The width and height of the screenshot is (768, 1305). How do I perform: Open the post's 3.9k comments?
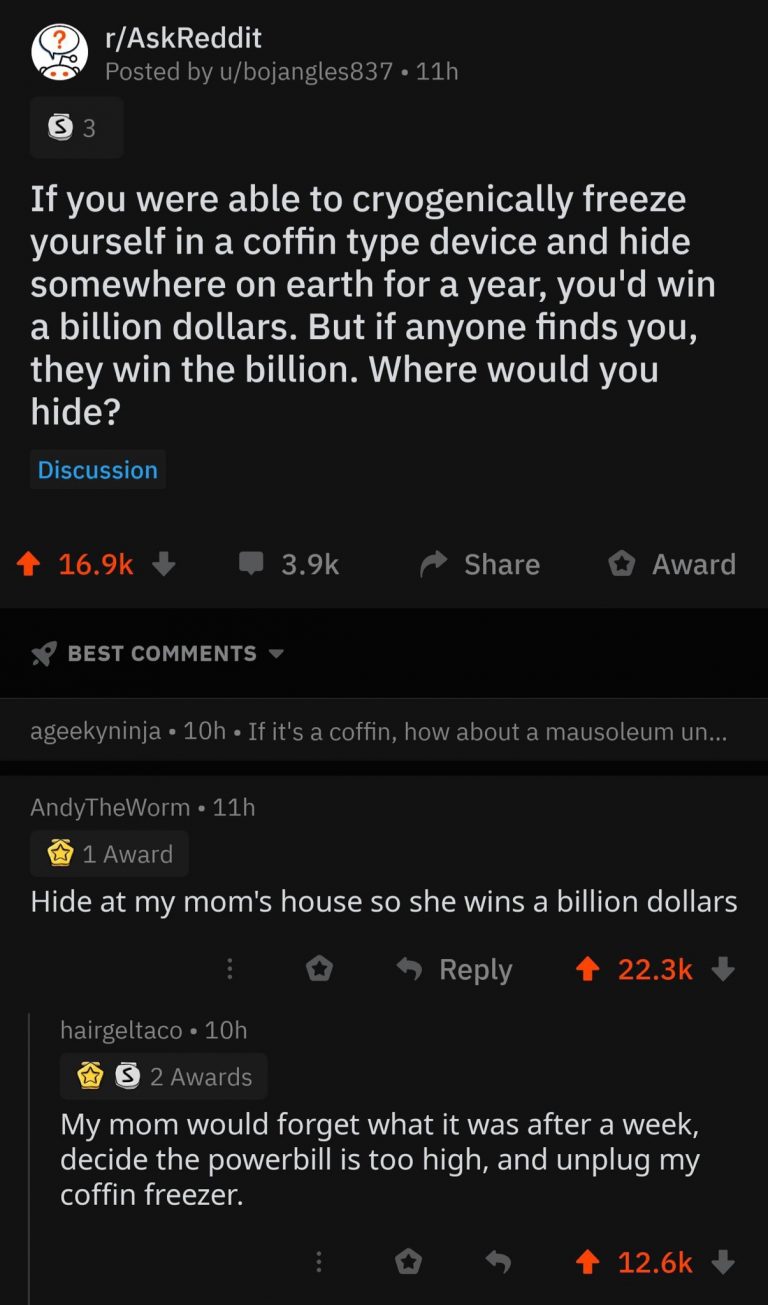[x=289, y=564]
